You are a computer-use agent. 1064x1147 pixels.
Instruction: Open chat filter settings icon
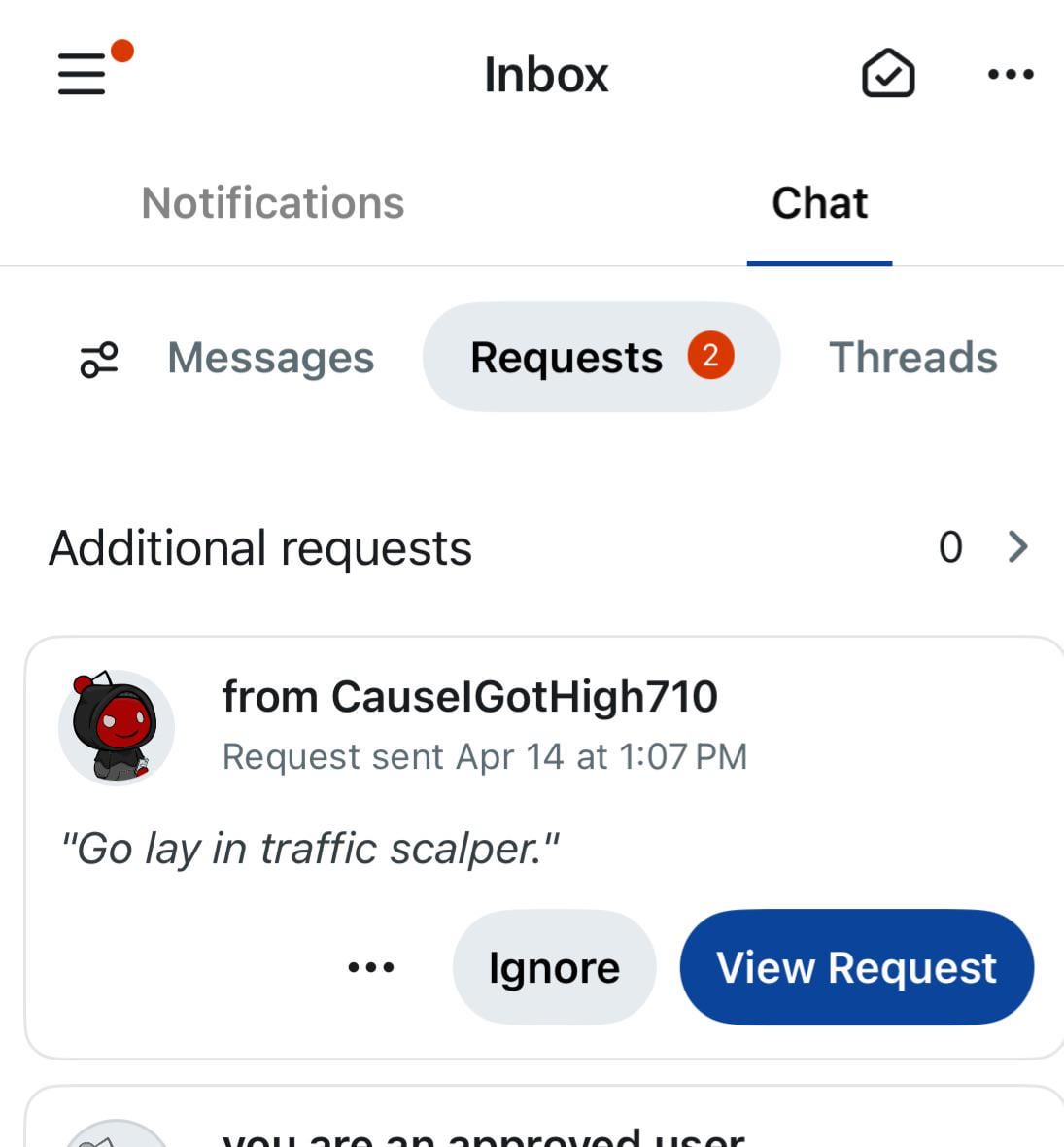click(98, 359)
